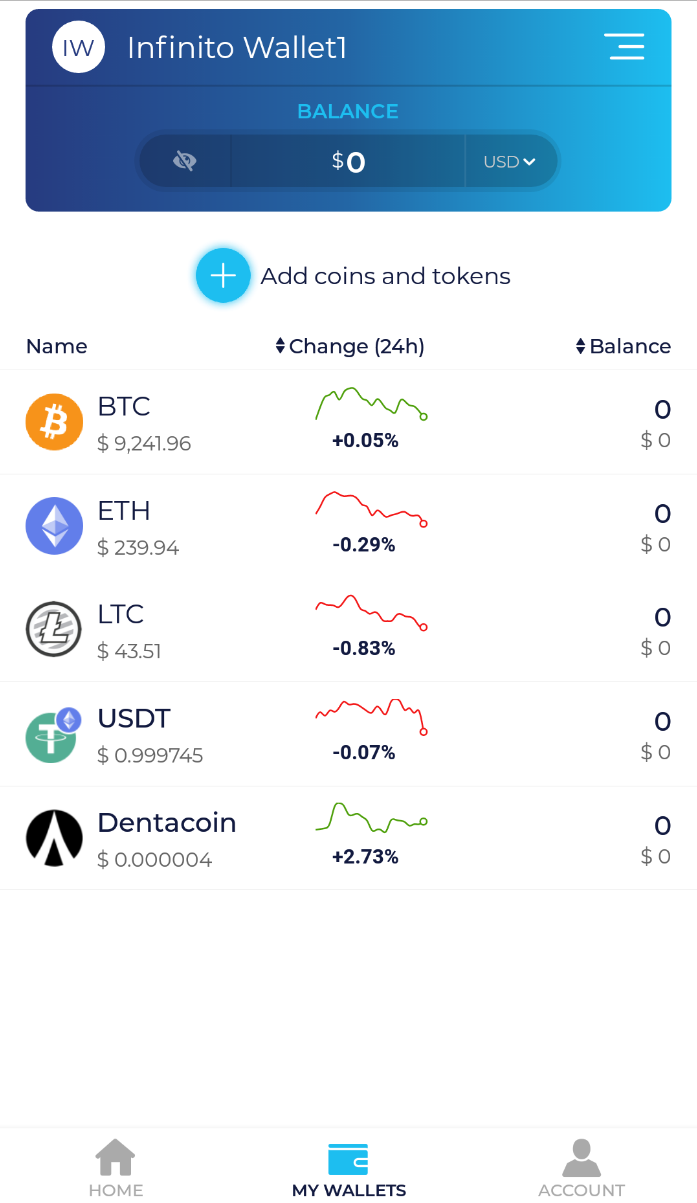Tap Add coins and tokens
697x1203 pixels.
(x=353, y=276)
